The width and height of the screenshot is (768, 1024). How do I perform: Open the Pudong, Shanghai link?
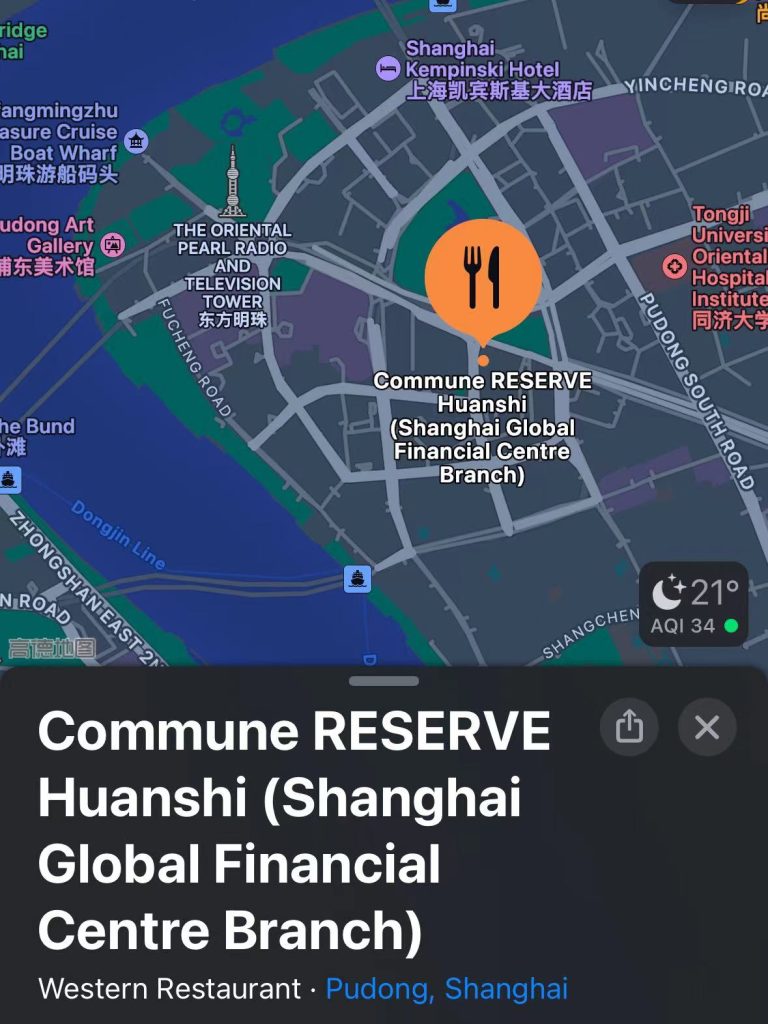click(x=446, y=989)
